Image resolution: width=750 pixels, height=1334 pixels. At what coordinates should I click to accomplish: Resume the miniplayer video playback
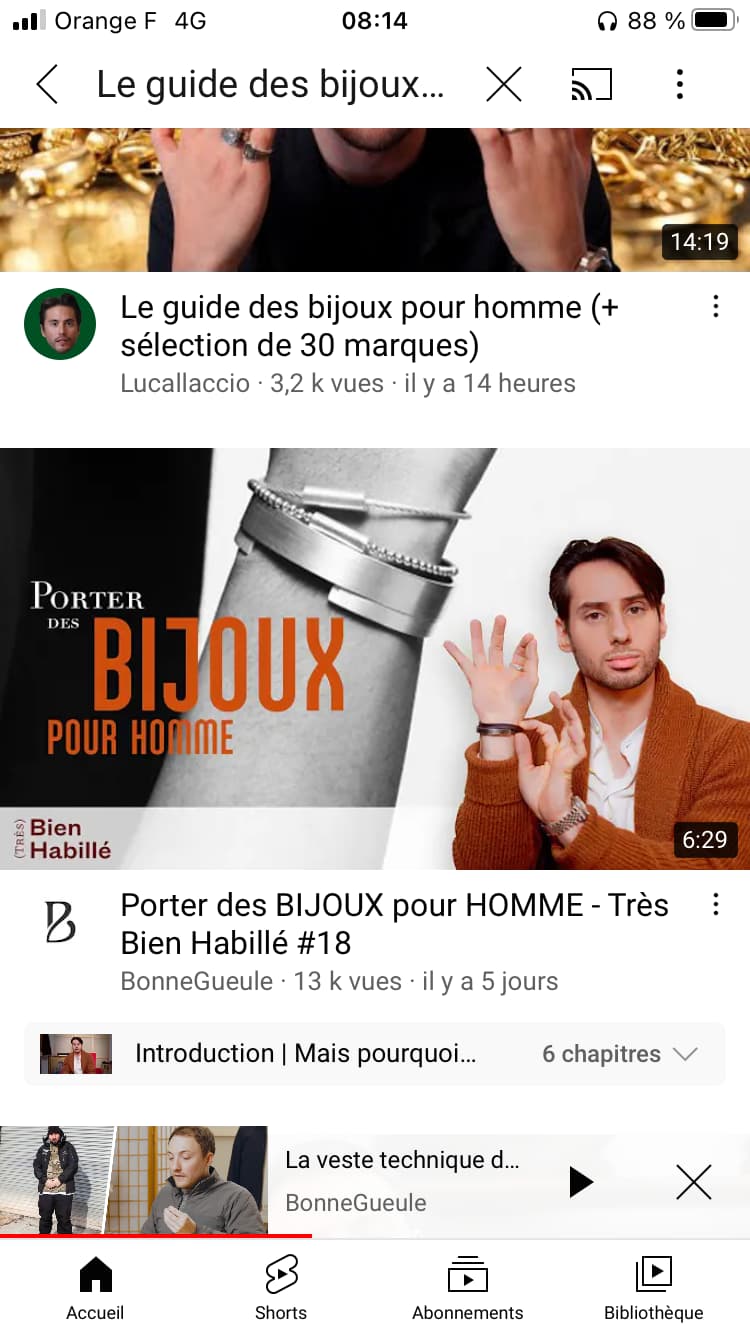[x=580, y=1182]
